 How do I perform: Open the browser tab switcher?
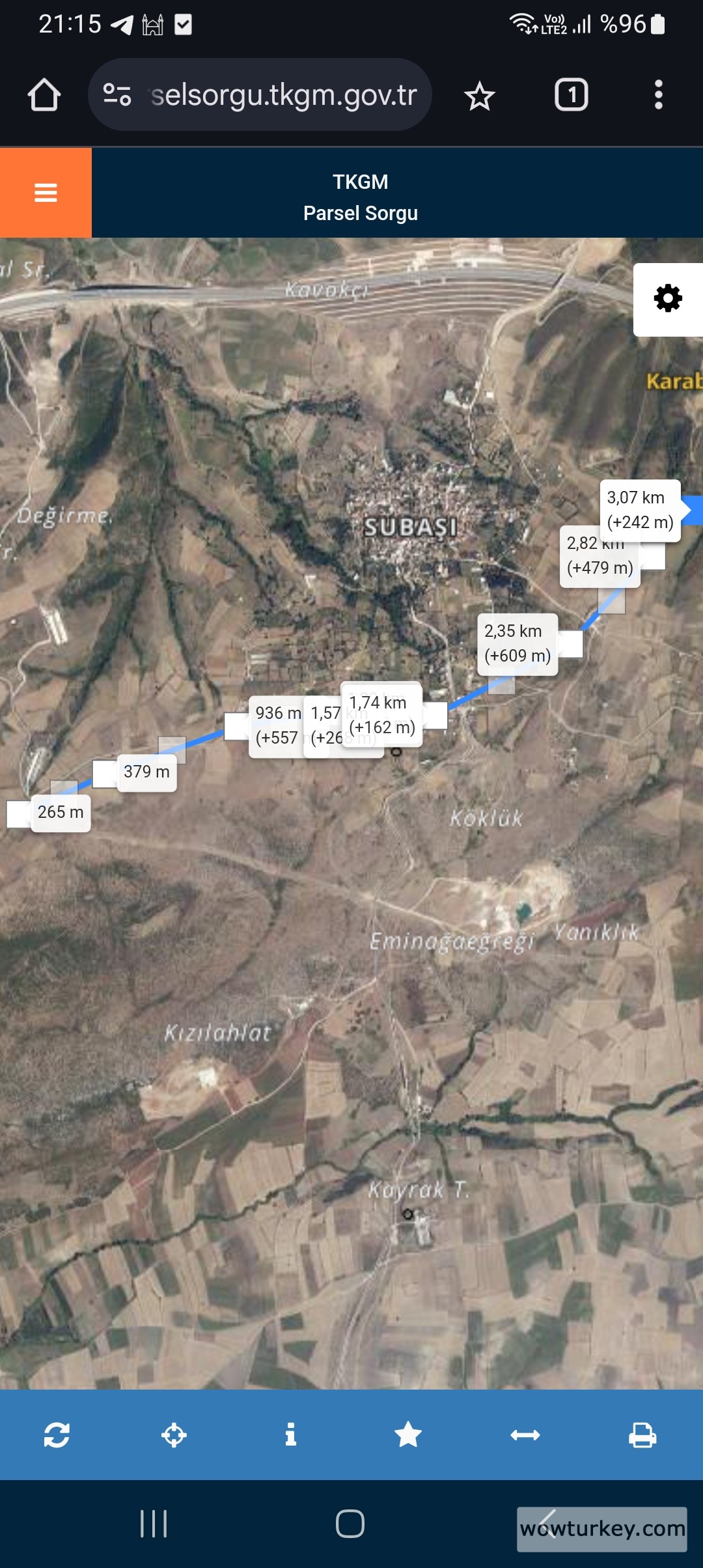coord(571,95)
